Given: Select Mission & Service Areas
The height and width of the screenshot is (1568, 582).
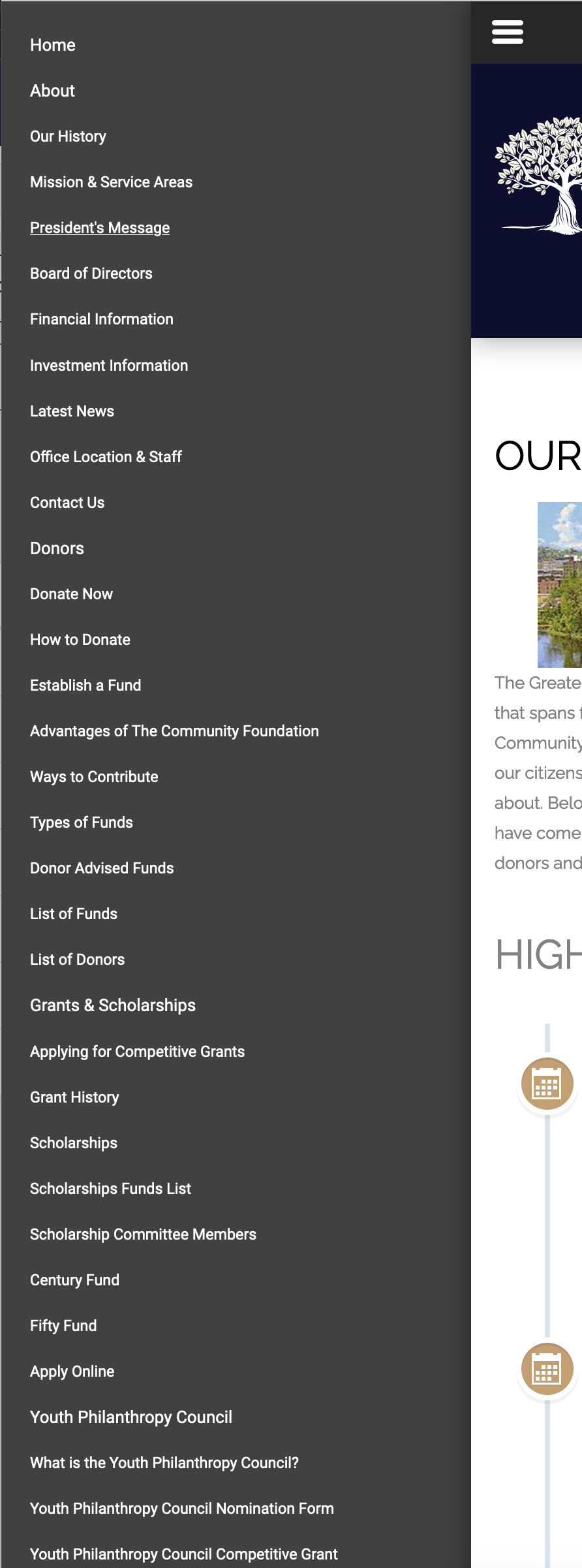Looking at the screenshot, I should (x=111, y=182).
